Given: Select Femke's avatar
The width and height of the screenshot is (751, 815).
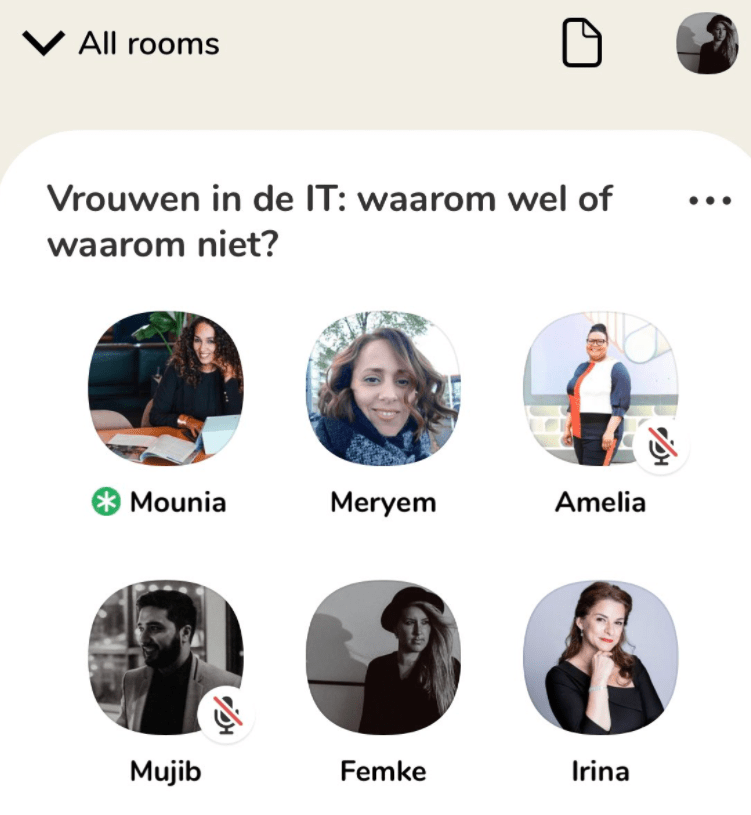Looking at the screenshot, I should [x=383, y=658].
